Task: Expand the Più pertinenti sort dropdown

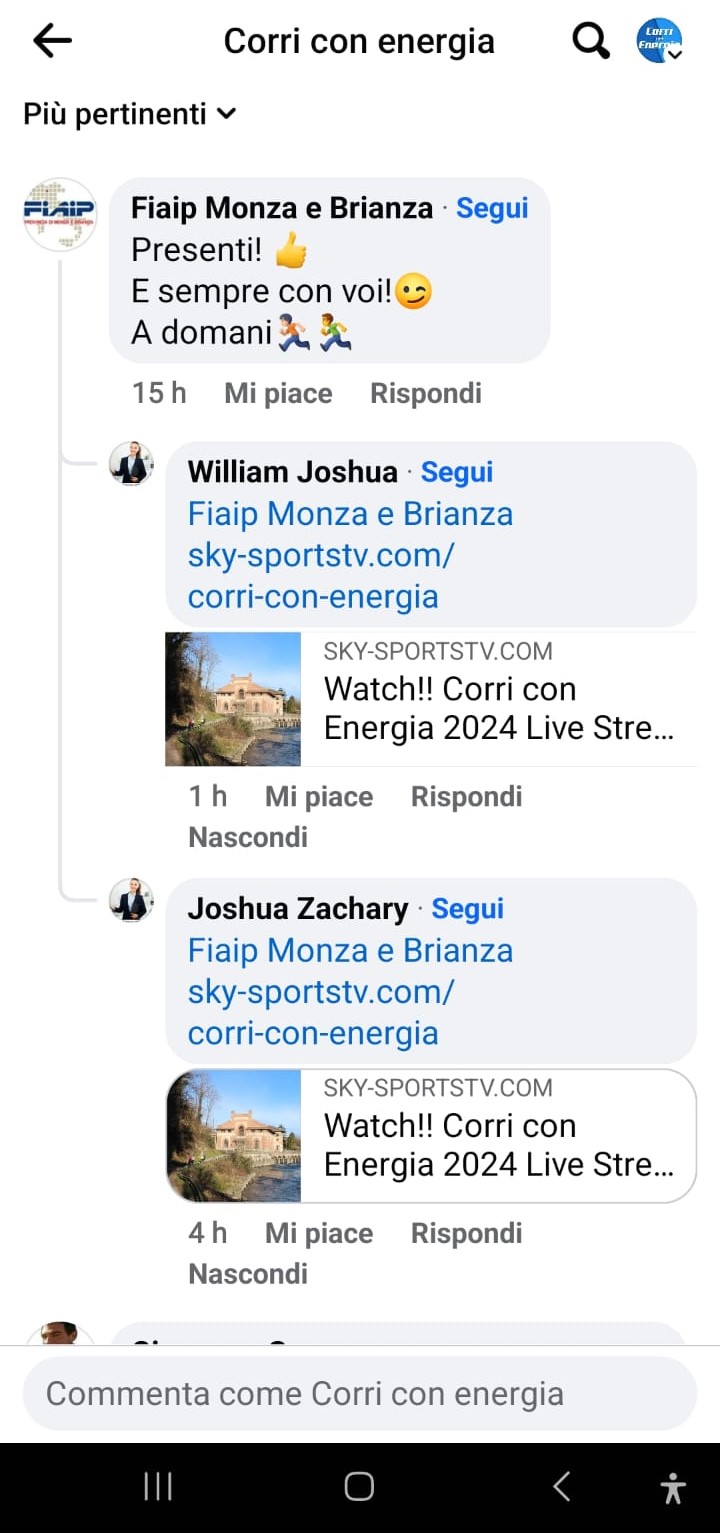Action: (130, 114)
